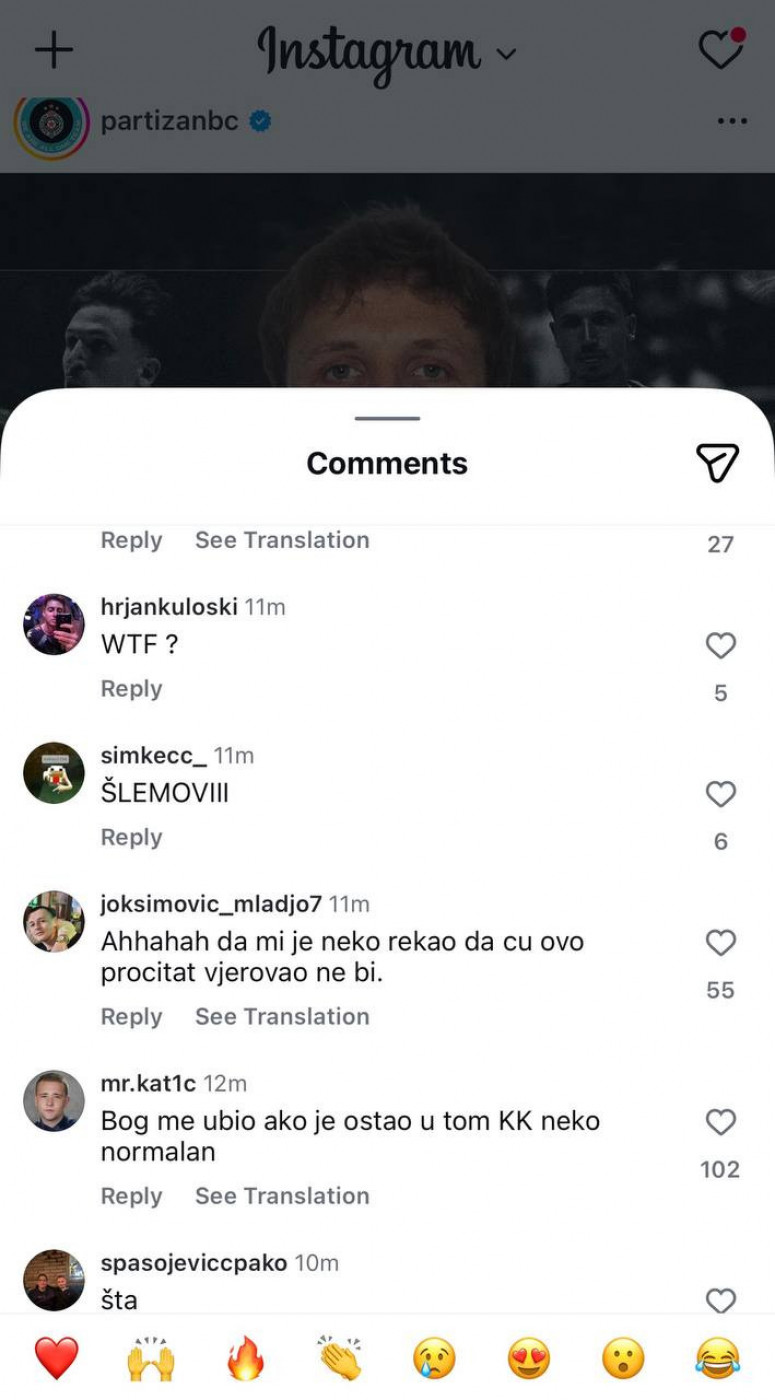Image resolution: width=775 pixels, height=1400 pixels.
Task: Add the heart-eyes emoji
Action: click(529, 1358)
